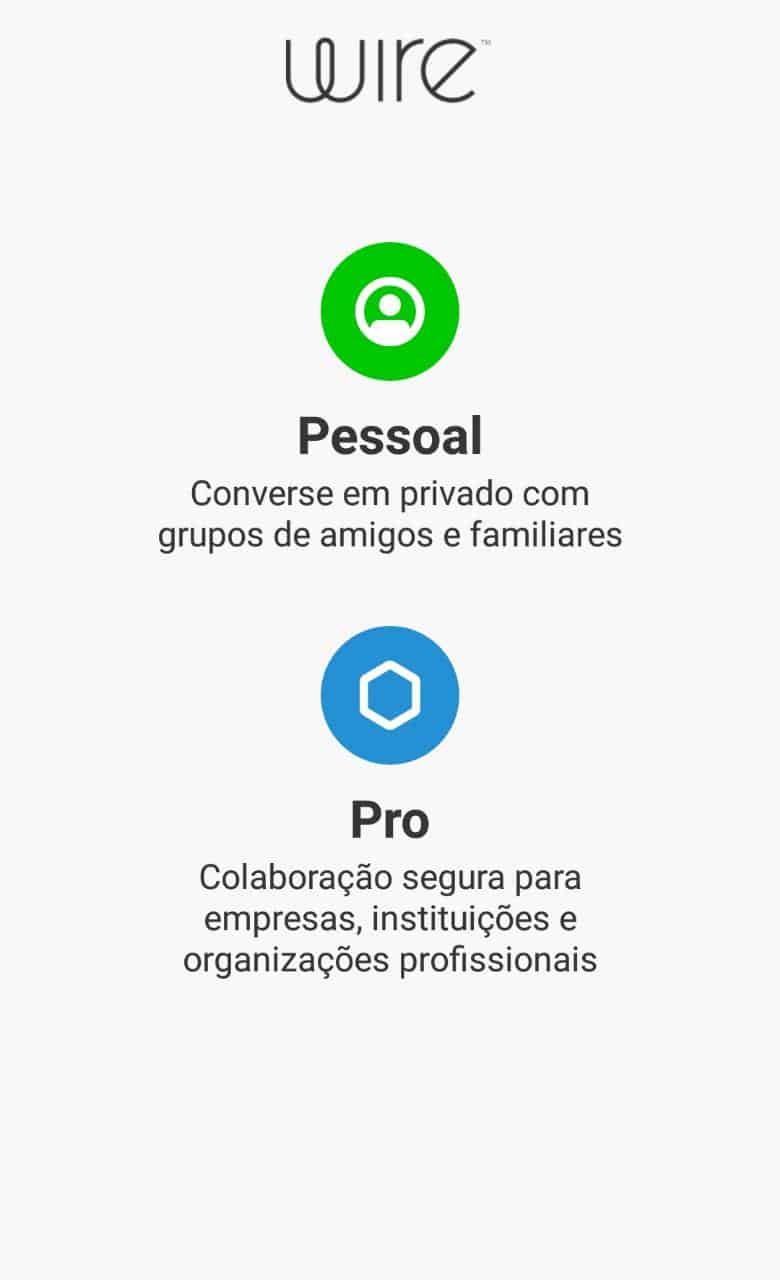Tap 'Converse em privado com grupos' description
The width and height of the screenshot is (780, 1280).
click(389, 514)
